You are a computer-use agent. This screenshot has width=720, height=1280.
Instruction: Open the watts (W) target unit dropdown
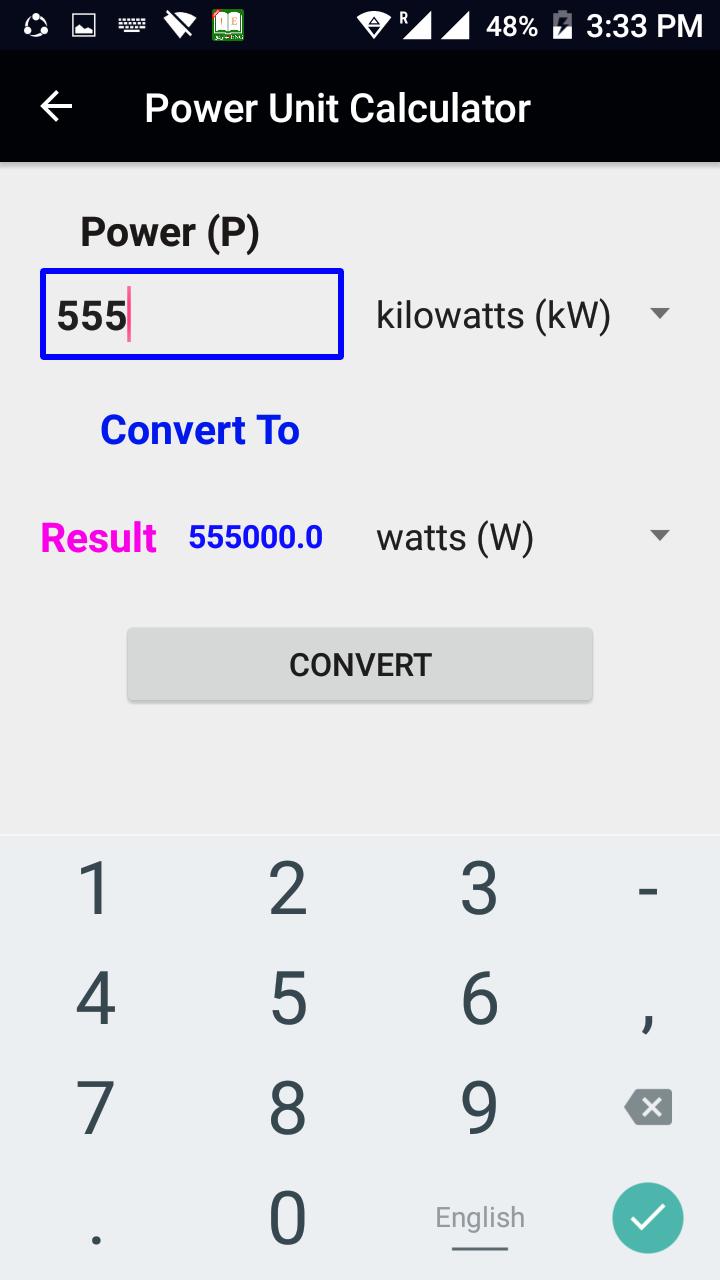pos(520,538)
